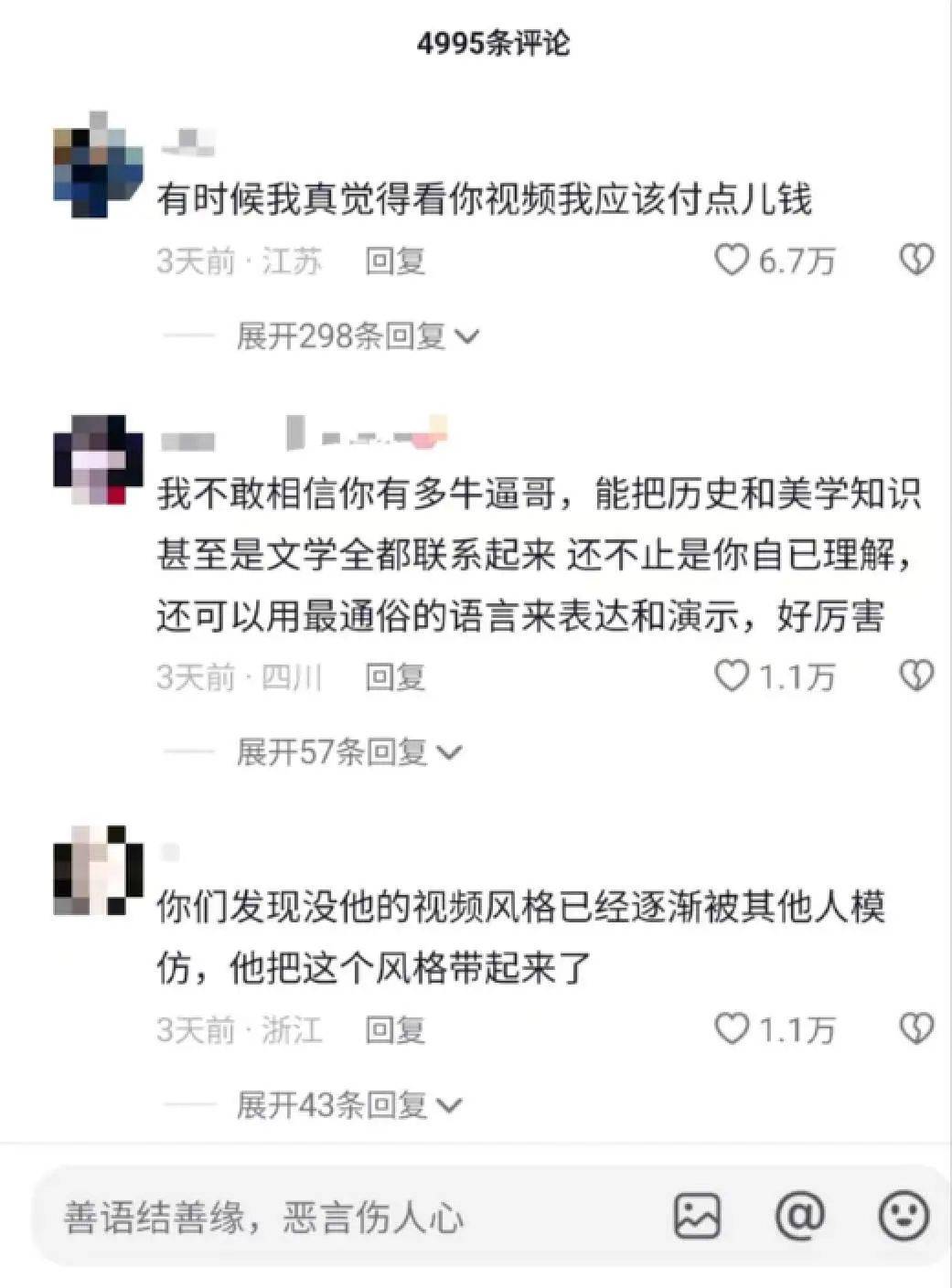Screen dimensions: 952x1288
Task: Open the emoji picker
Action: 904,1217
